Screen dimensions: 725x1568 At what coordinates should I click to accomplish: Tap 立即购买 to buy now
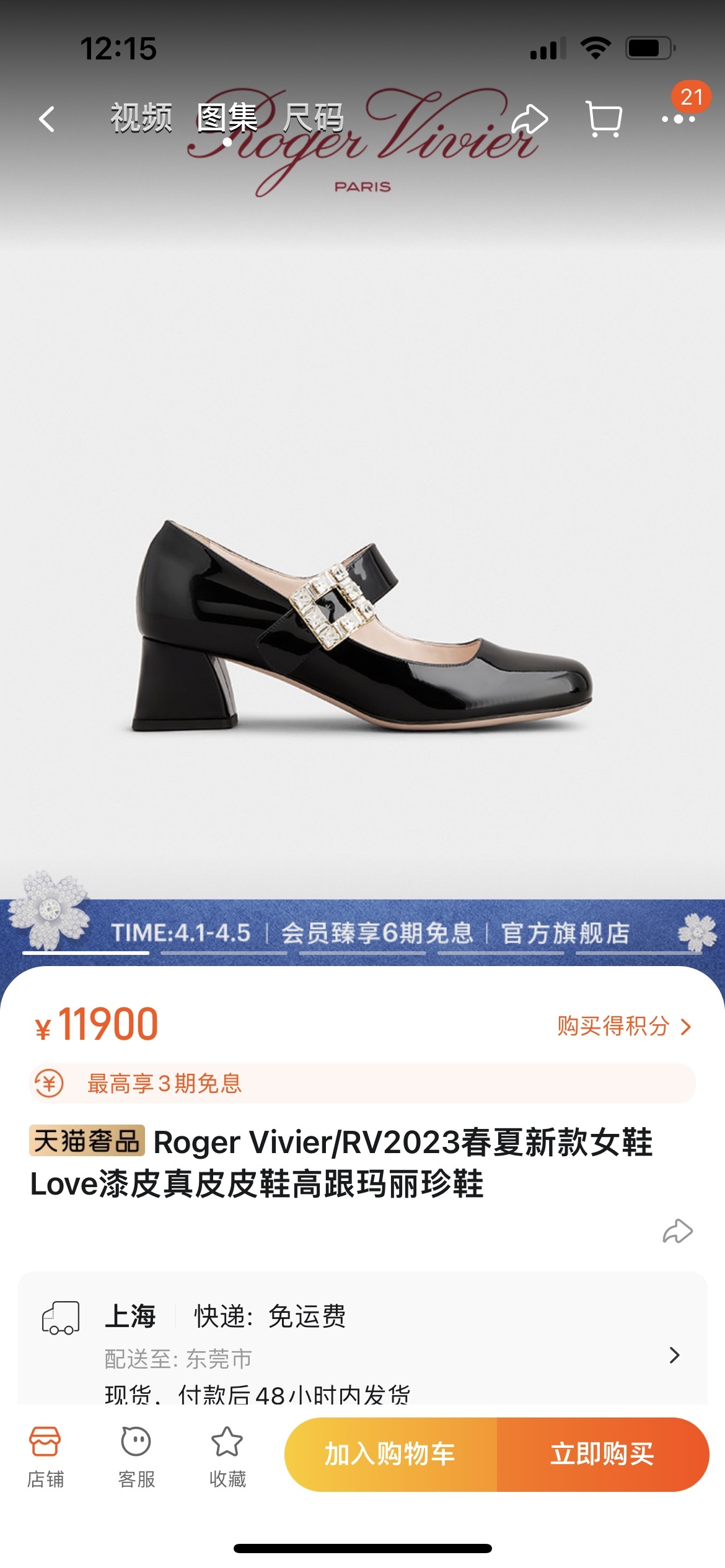coord(602,1454)
